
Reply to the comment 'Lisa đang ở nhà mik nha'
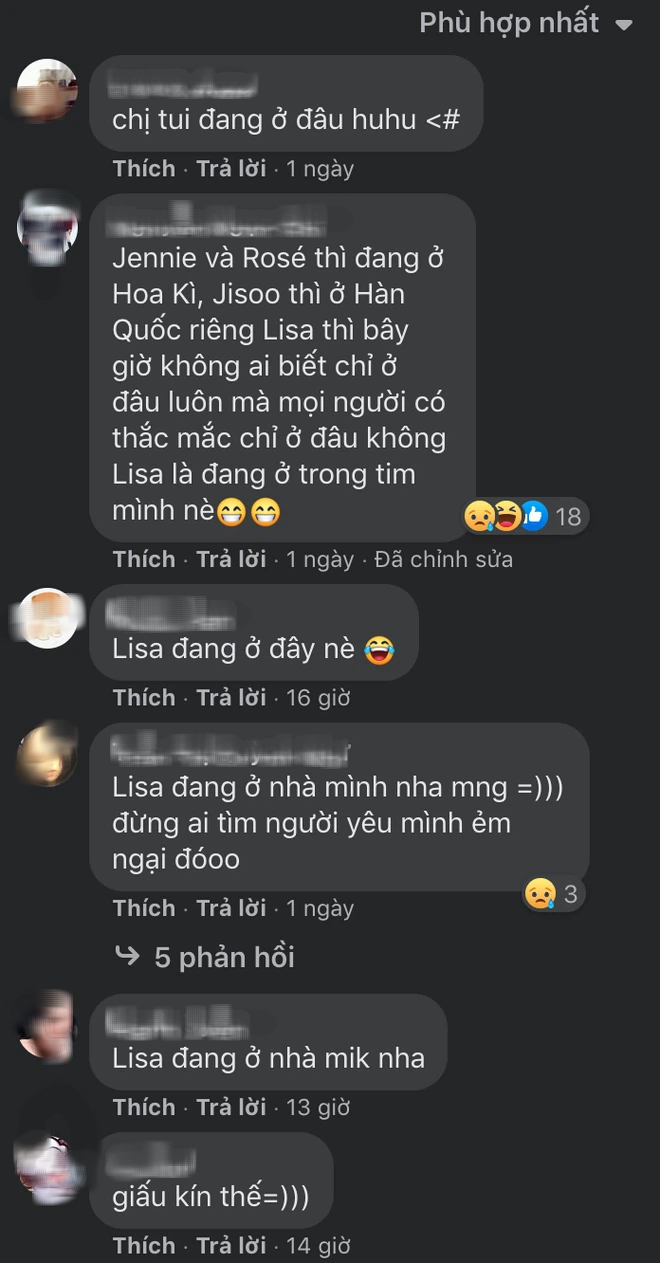[x=231, y=1107]
